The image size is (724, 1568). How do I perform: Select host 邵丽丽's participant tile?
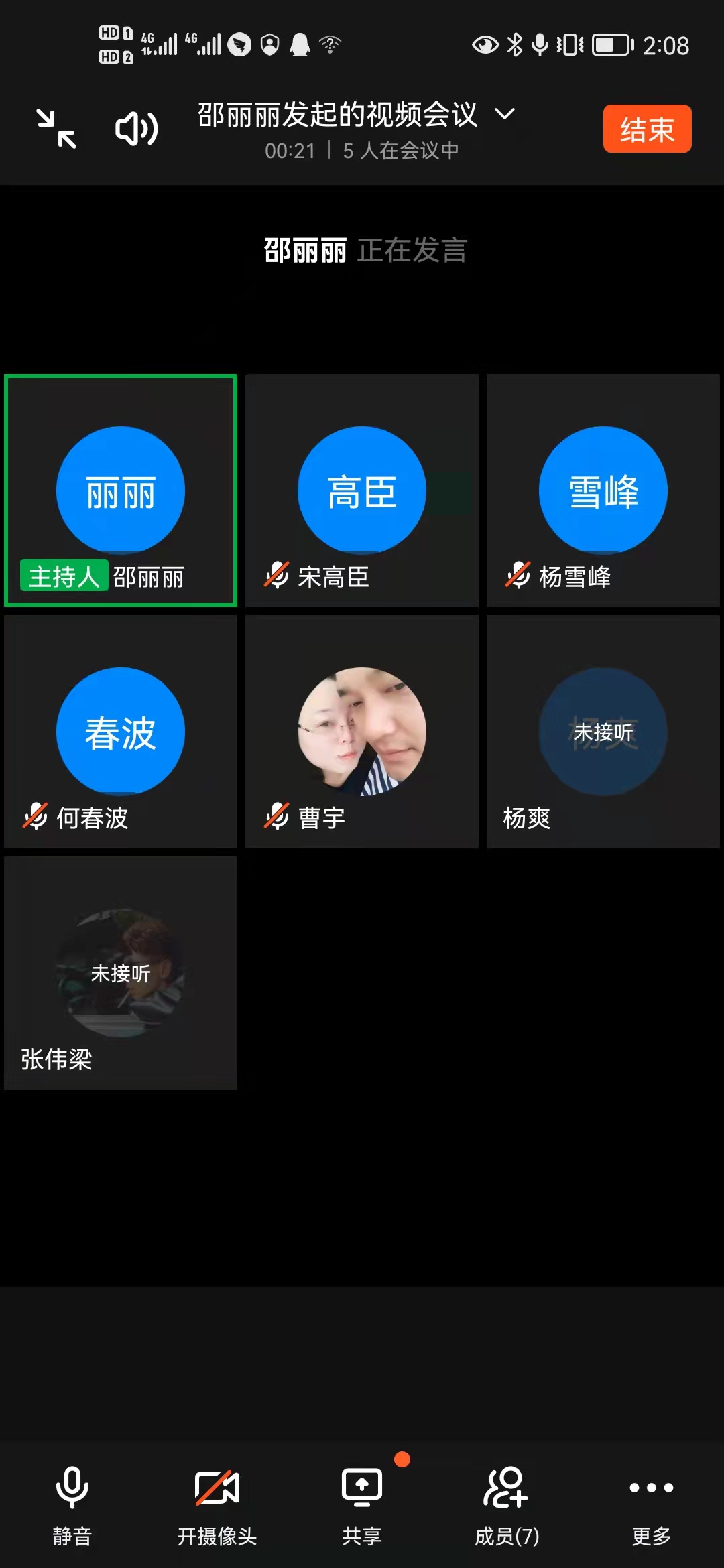point(121,491)
